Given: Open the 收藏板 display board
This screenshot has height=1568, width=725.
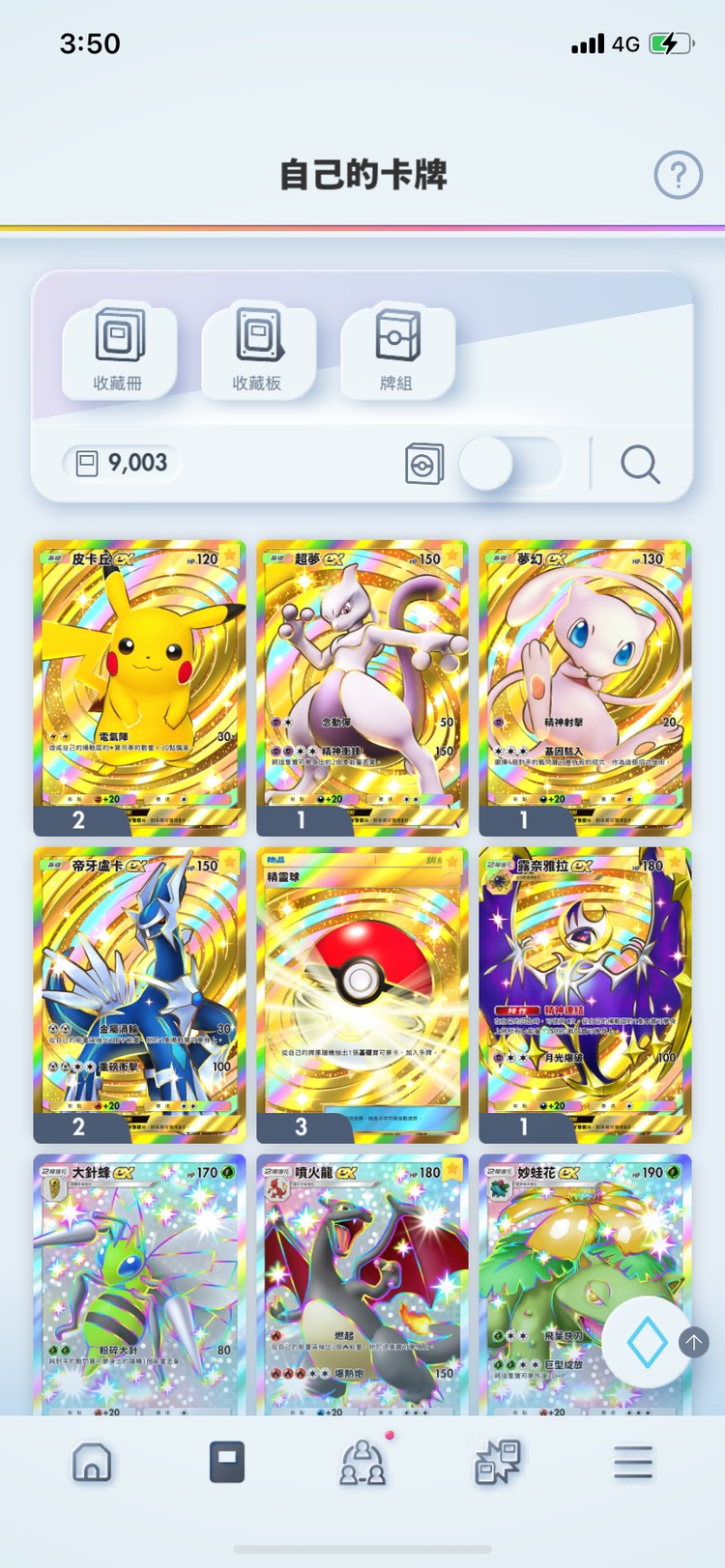Looking at the screenshot, I should click(x=258, y=352).
